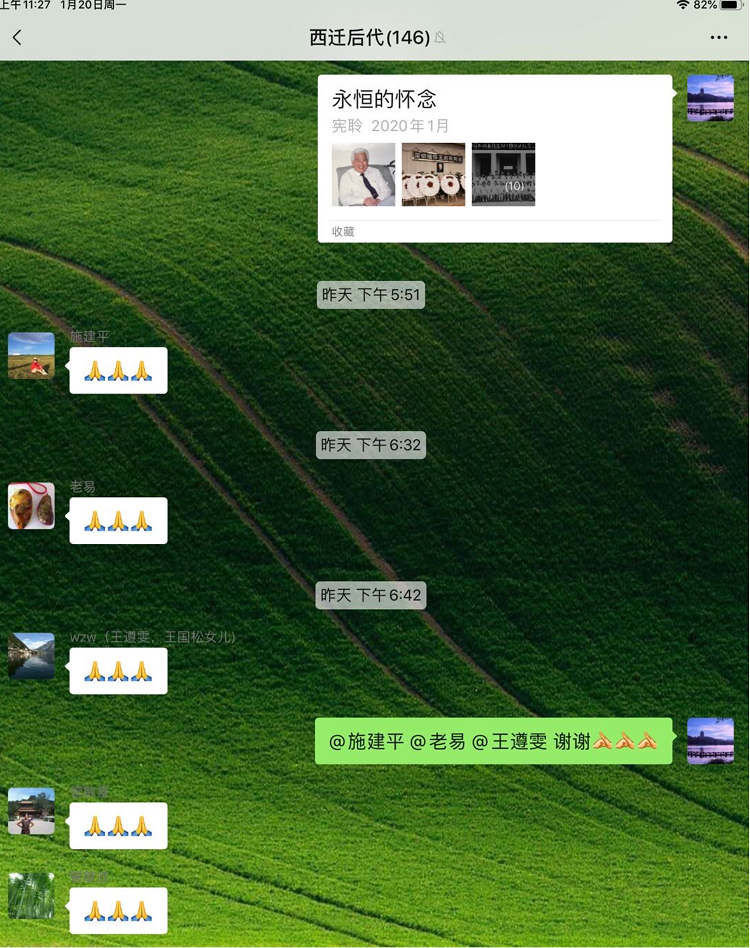Tap own avatar beside the 谢谢 message

pos(710,741)
